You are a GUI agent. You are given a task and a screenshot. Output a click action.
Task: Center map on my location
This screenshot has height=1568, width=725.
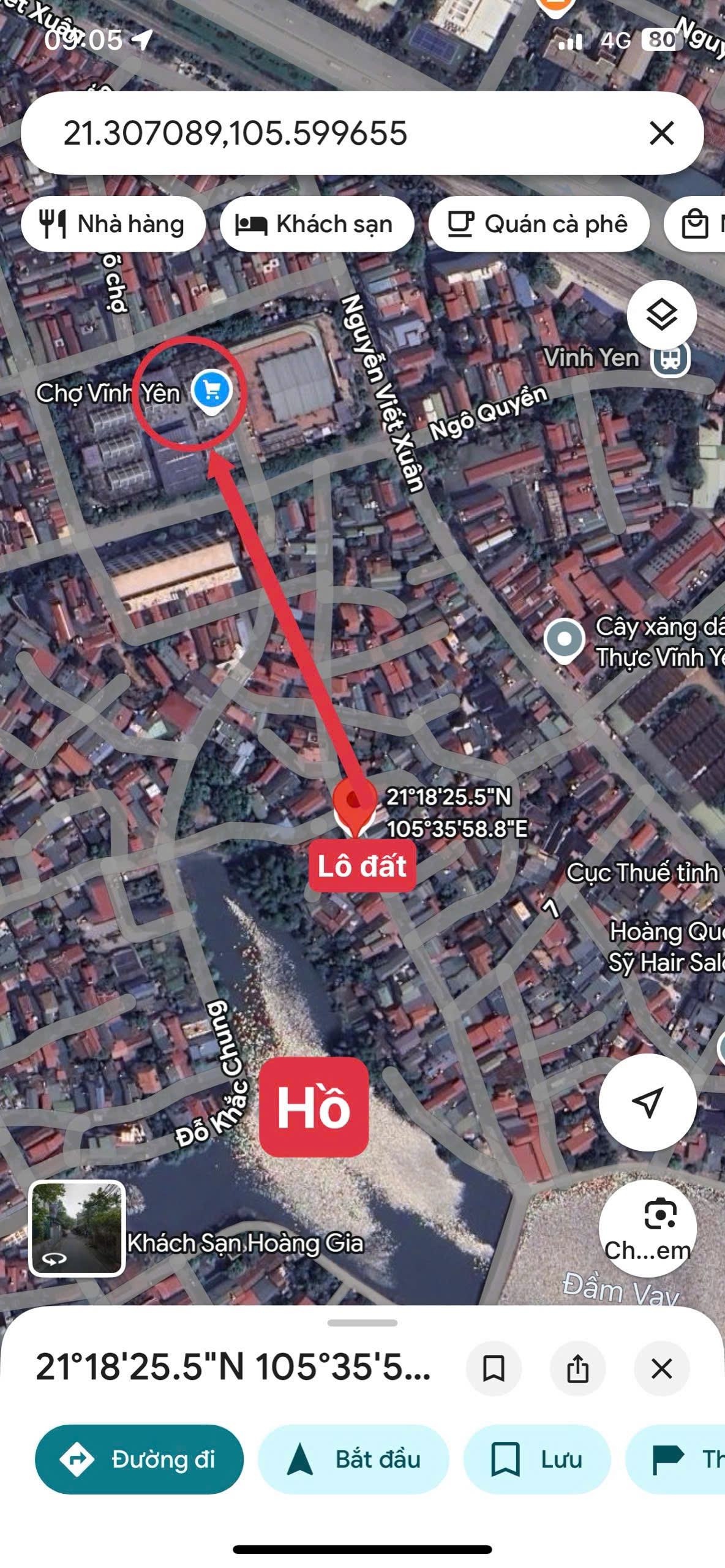point(647,1102)
